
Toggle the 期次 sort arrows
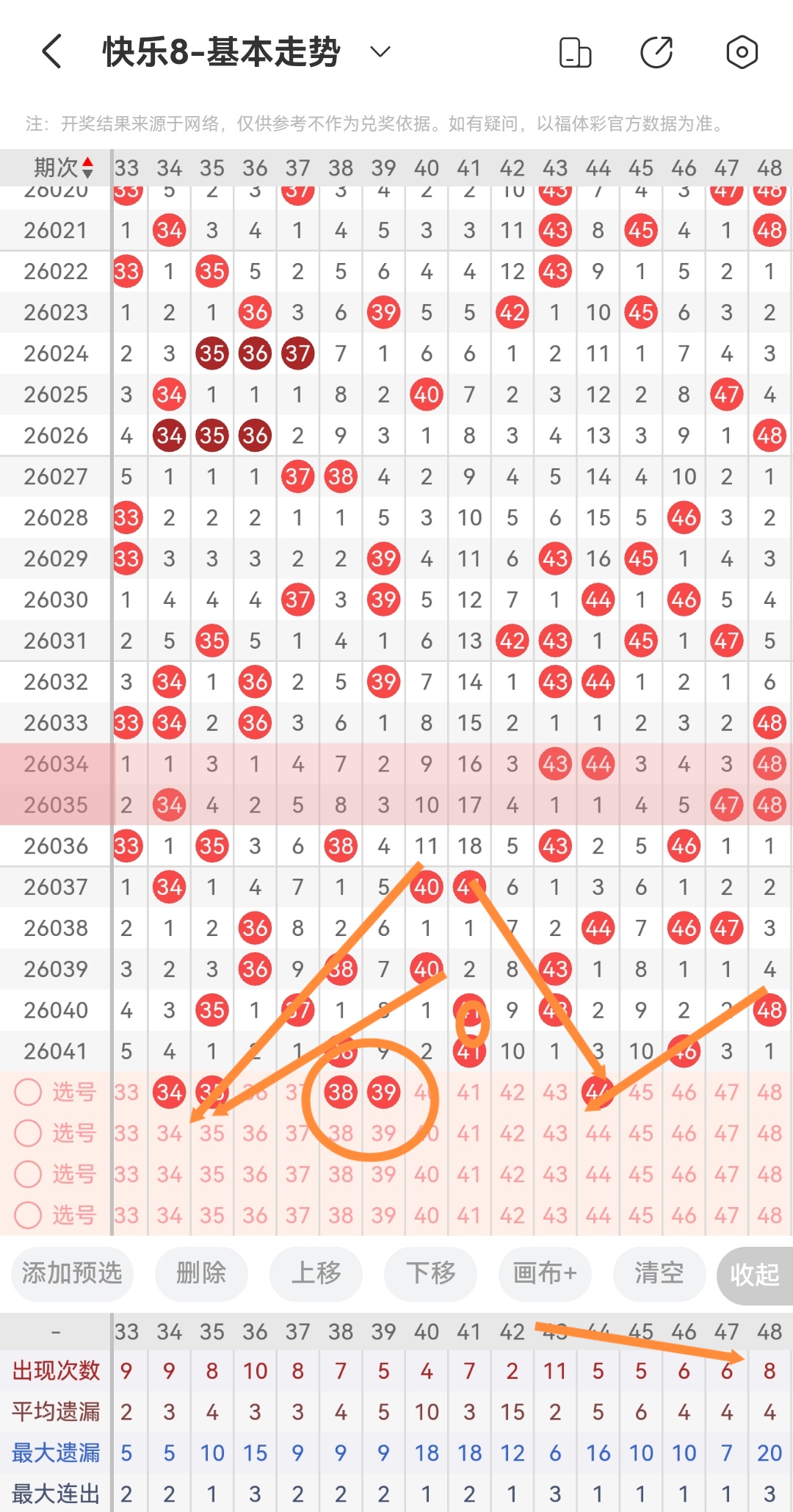point(87,168)
